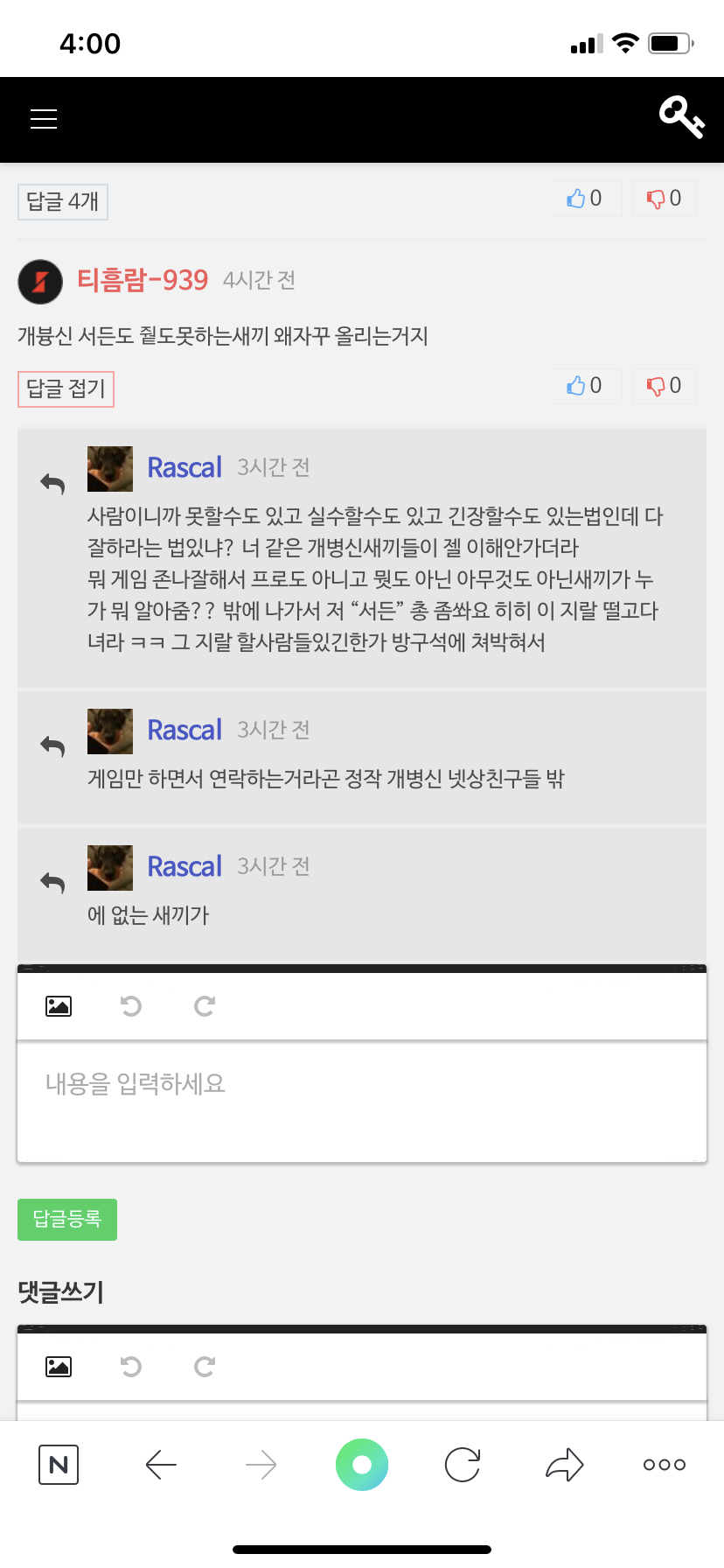Redo in the reply editor
This screenshot has height=1568, width=724.
click(205, 1006)
